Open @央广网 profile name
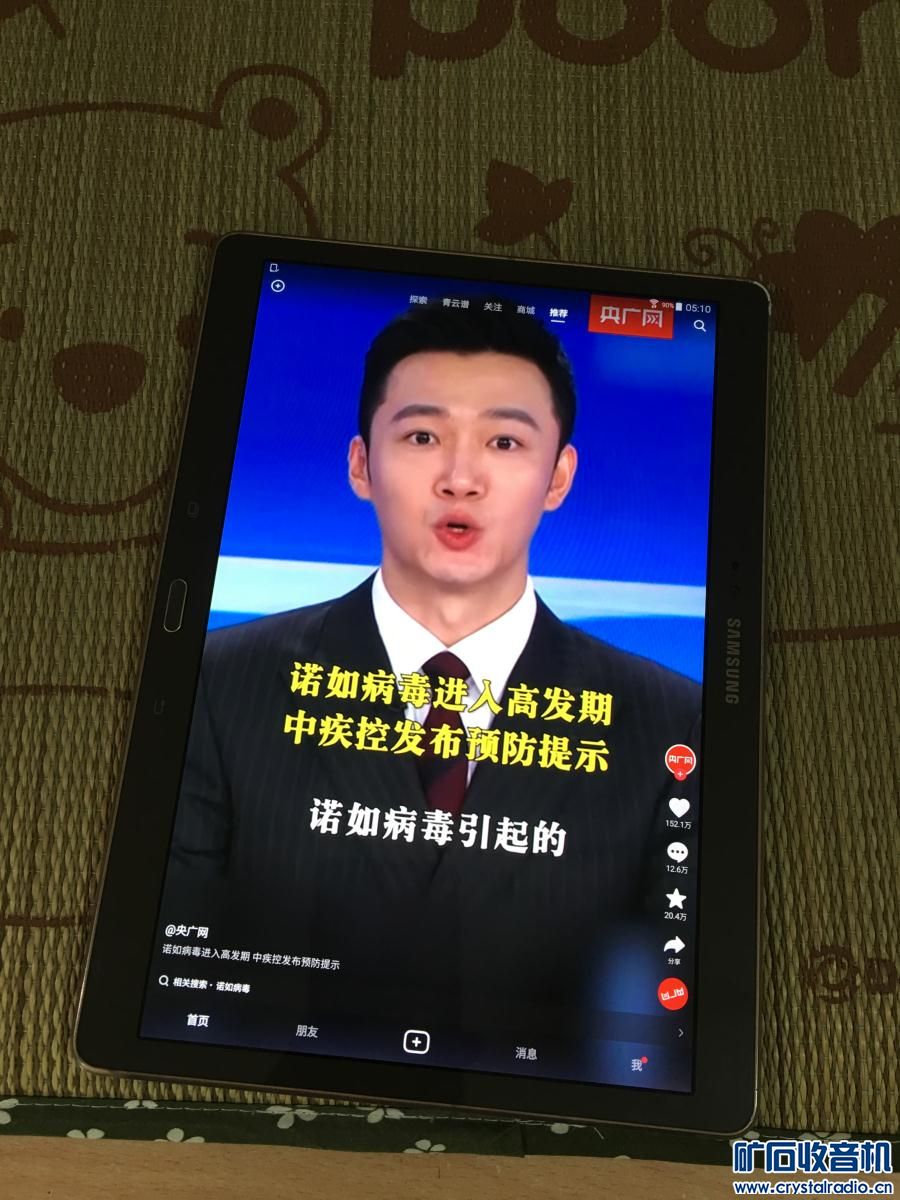The image size is (900, 1200). pyautogui.click(x=187, y=931)
